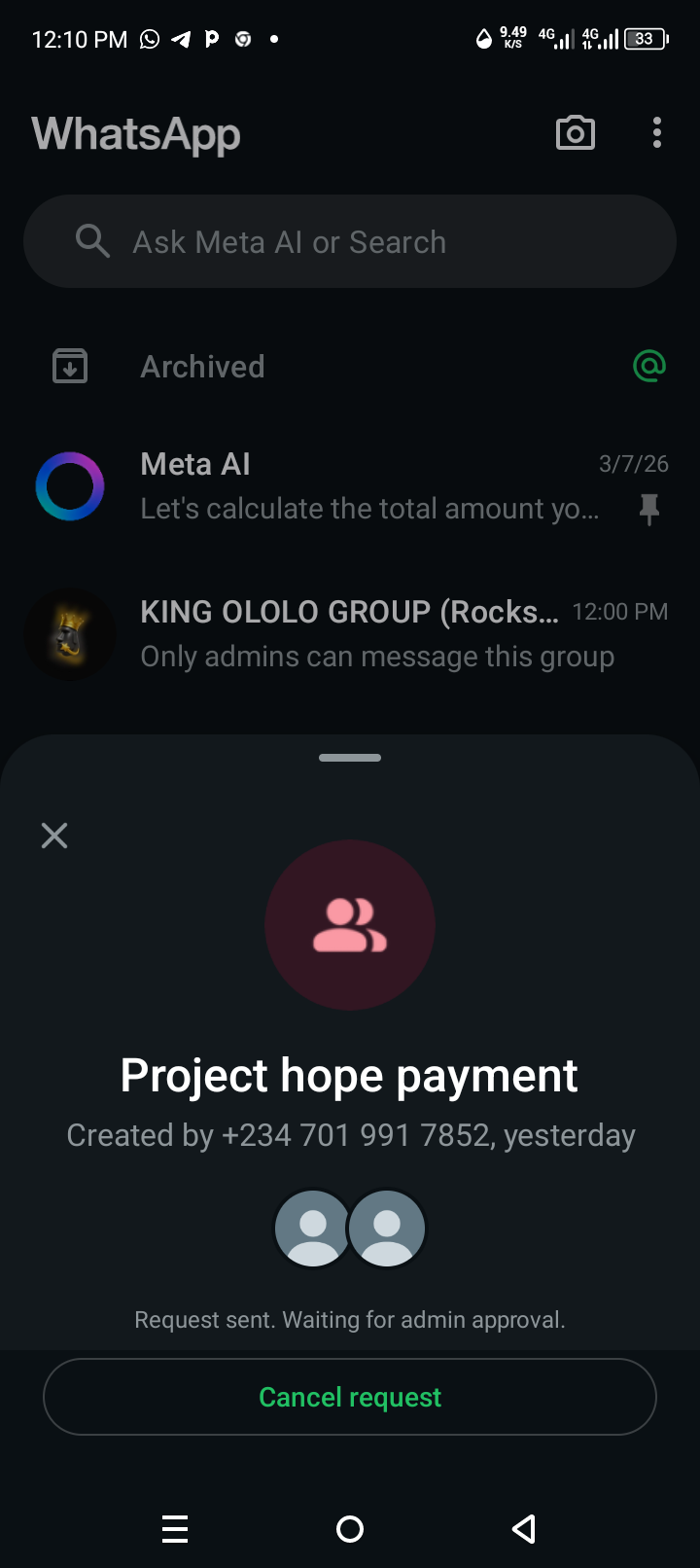Go back using system navigation

pyautogui.click(x=524, y=1529)
